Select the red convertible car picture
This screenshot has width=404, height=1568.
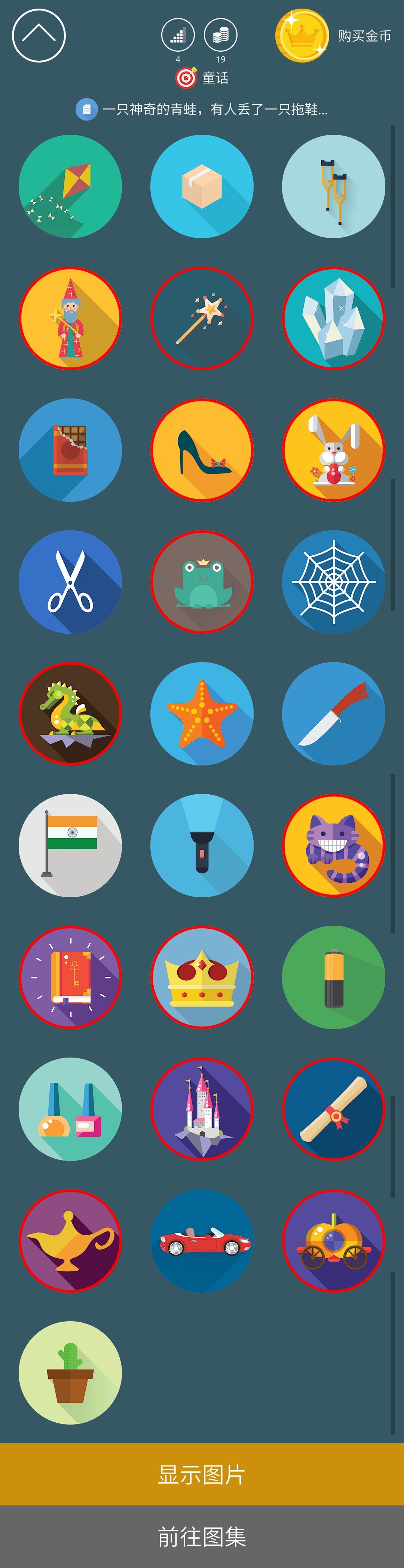(202, 1241)
